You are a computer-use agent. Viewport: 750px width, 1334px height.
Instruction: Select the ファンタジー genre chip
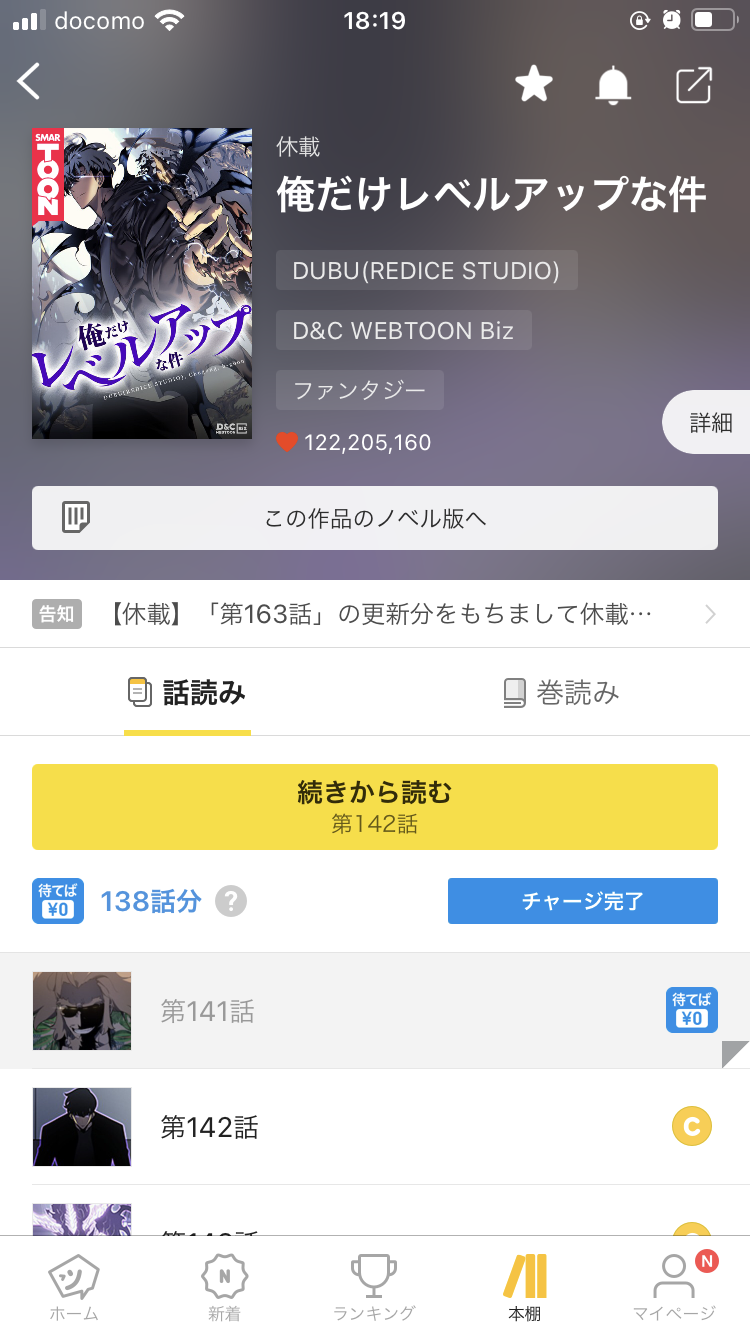tap(359, 390)
